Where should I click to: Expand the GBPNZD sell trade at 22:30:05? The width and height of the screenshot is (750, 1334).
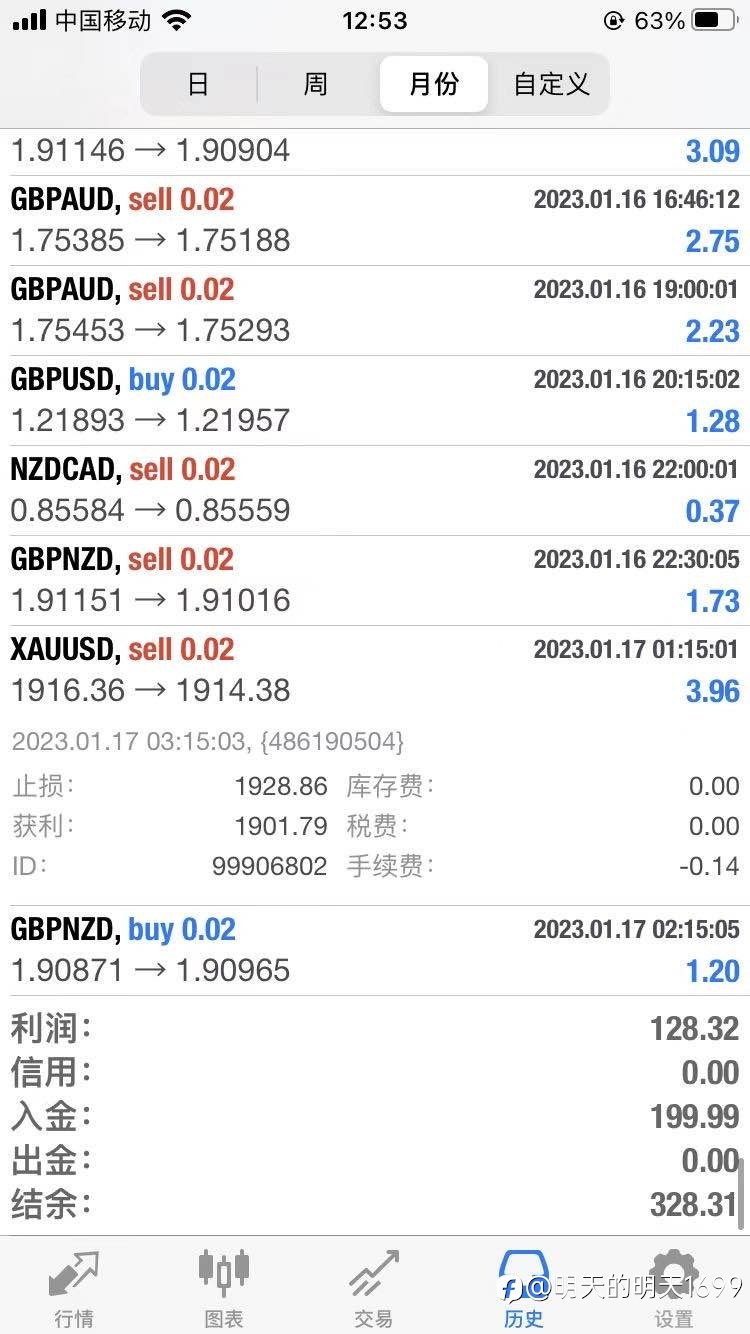375,580
